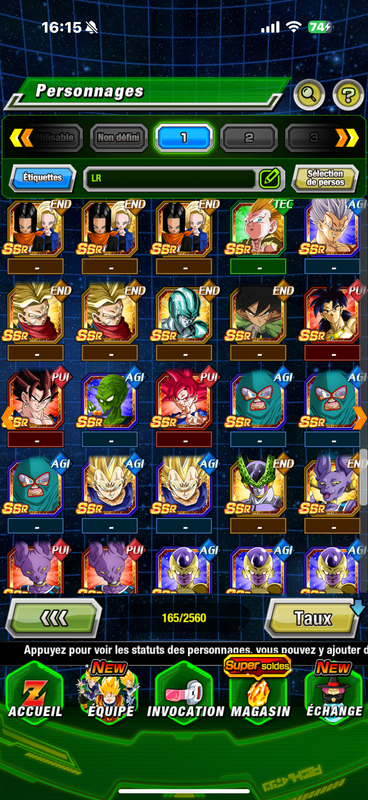The image size is (368, 800).
Task: Open the INVOCATION tab
Action: [x=185, y=694]
